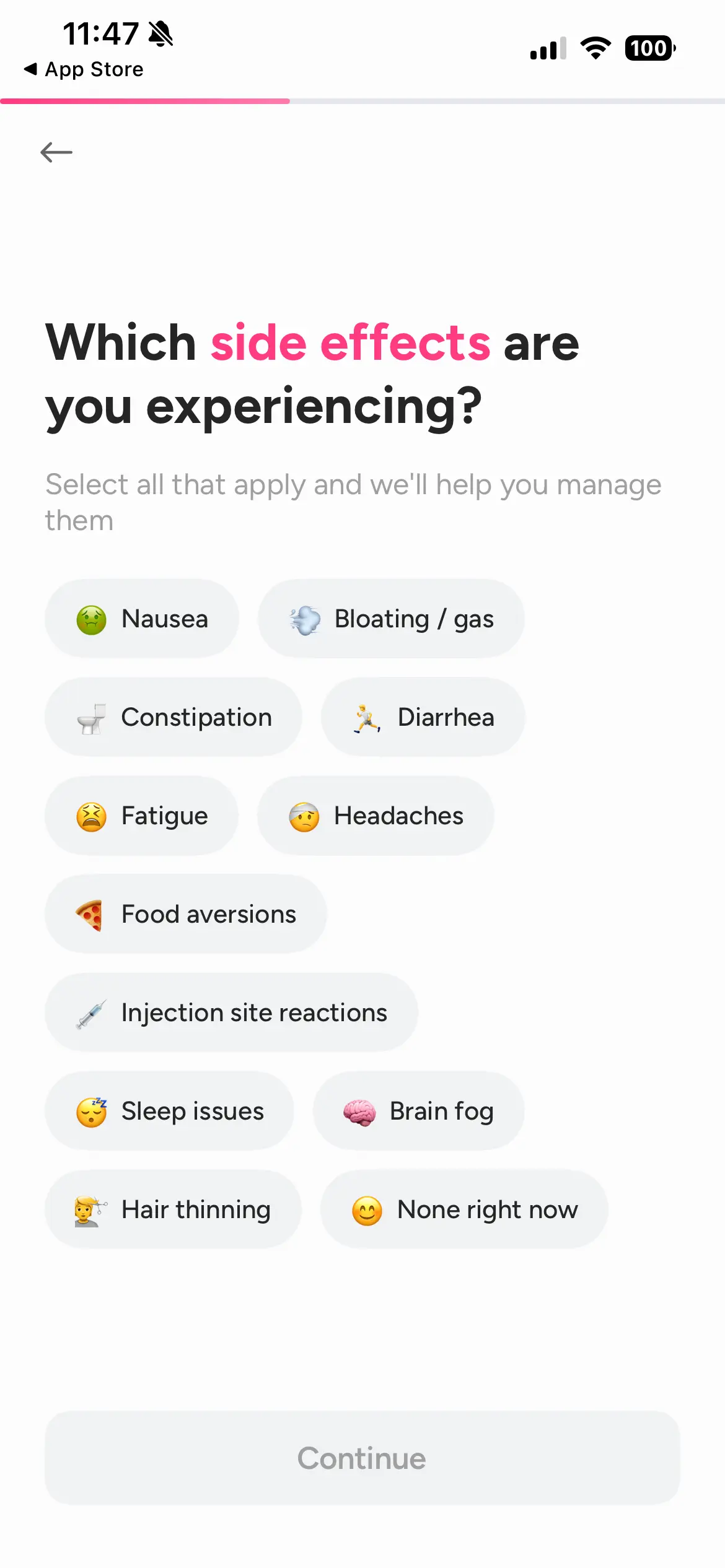Select the None right now option
Viewport: 725px width, 1568px height.
tap(464, 1209)
